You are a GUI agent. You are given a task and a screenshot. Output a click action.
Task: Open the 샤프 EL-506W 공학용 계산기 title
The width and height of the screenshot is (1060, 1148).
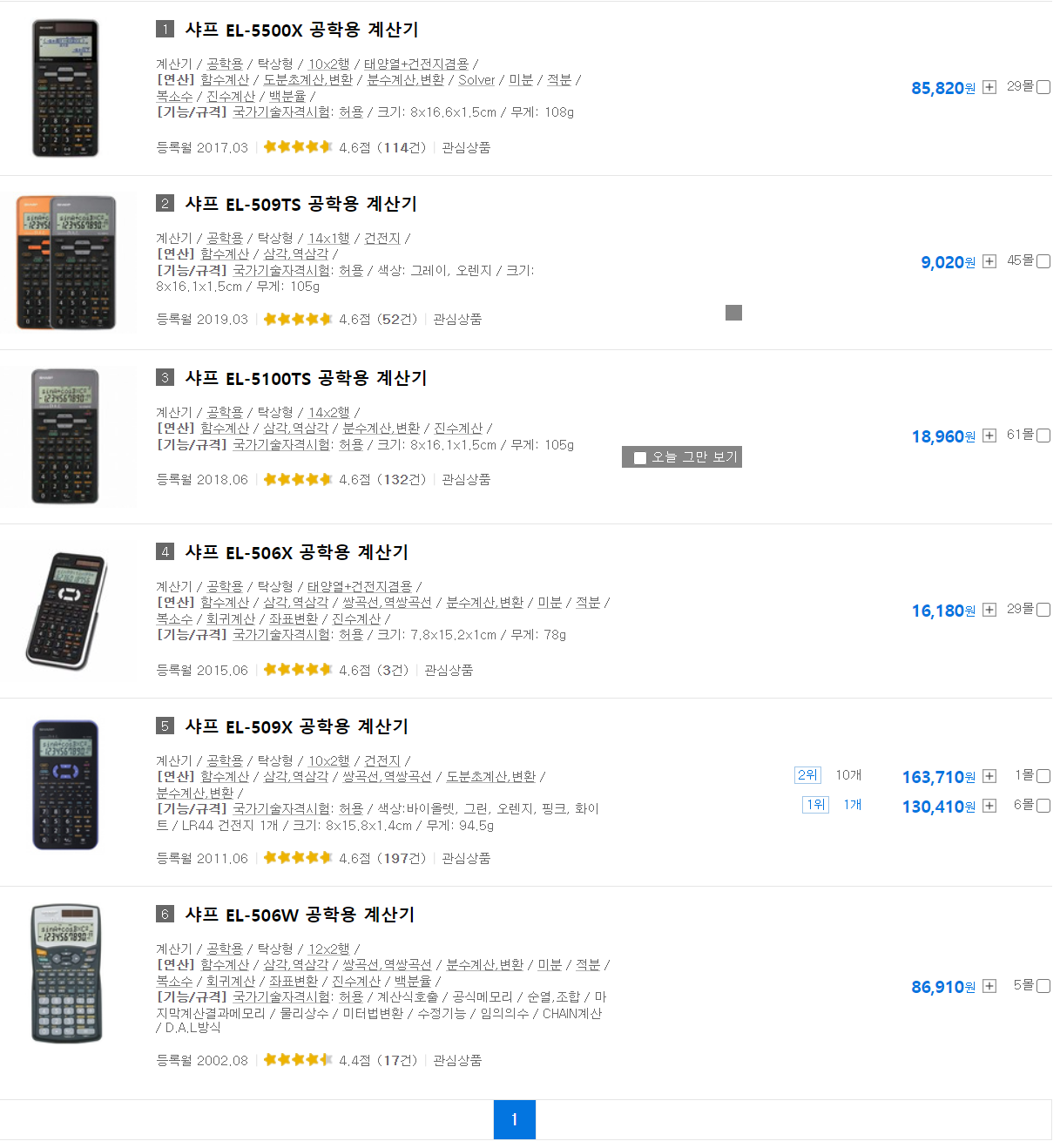[300, 915]
